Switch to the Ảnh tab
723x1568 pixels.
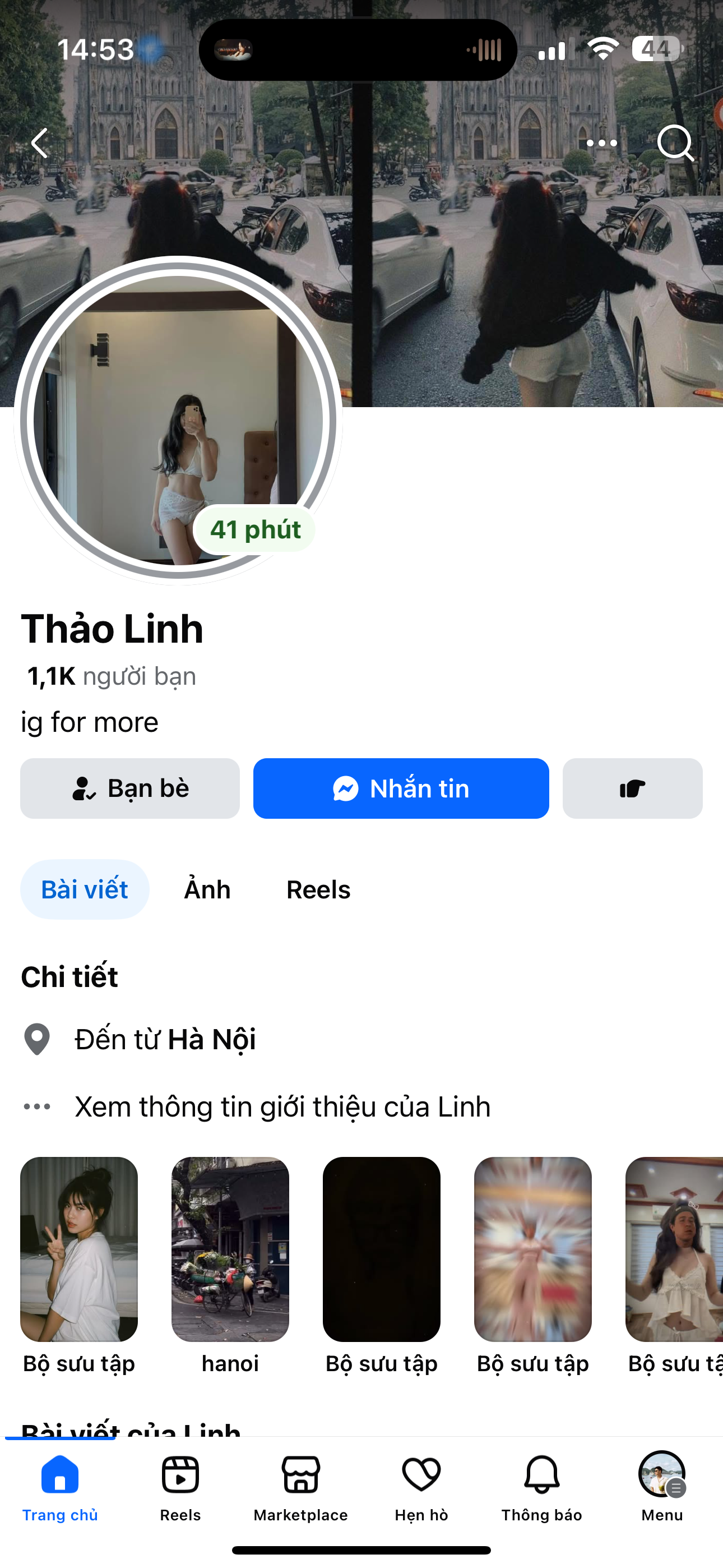[207, 889]
